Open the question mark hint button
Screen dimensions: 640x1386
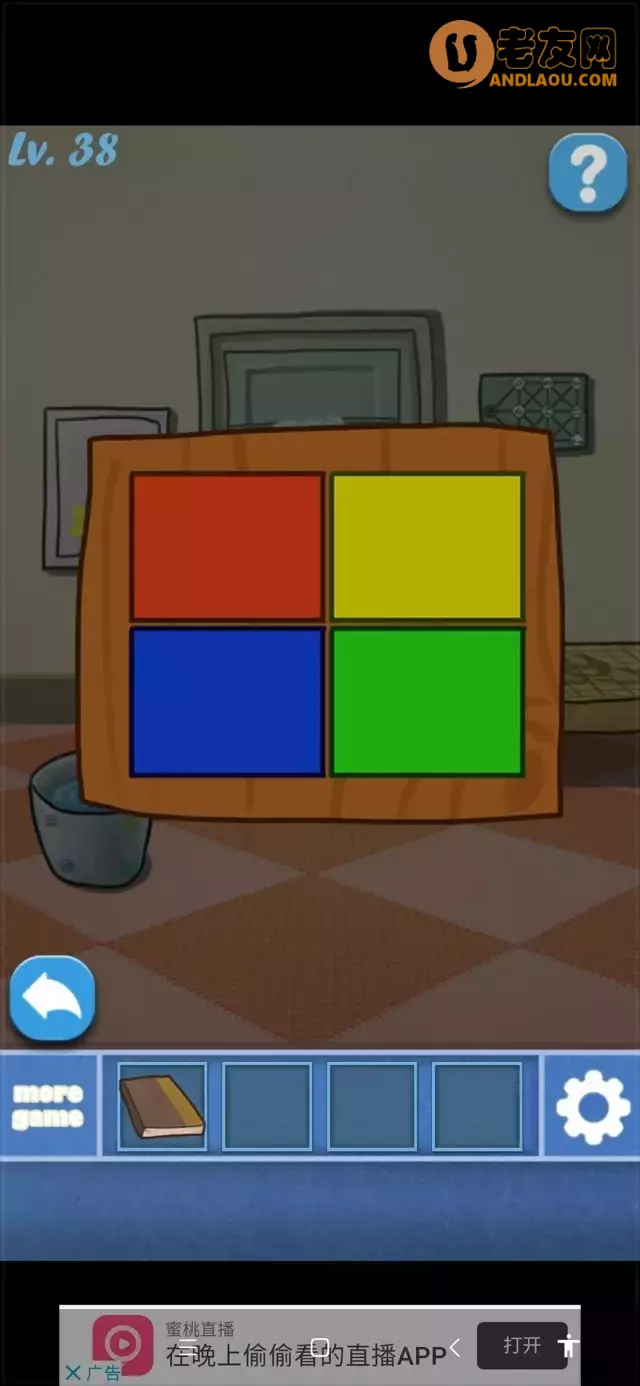coord(587,174)
